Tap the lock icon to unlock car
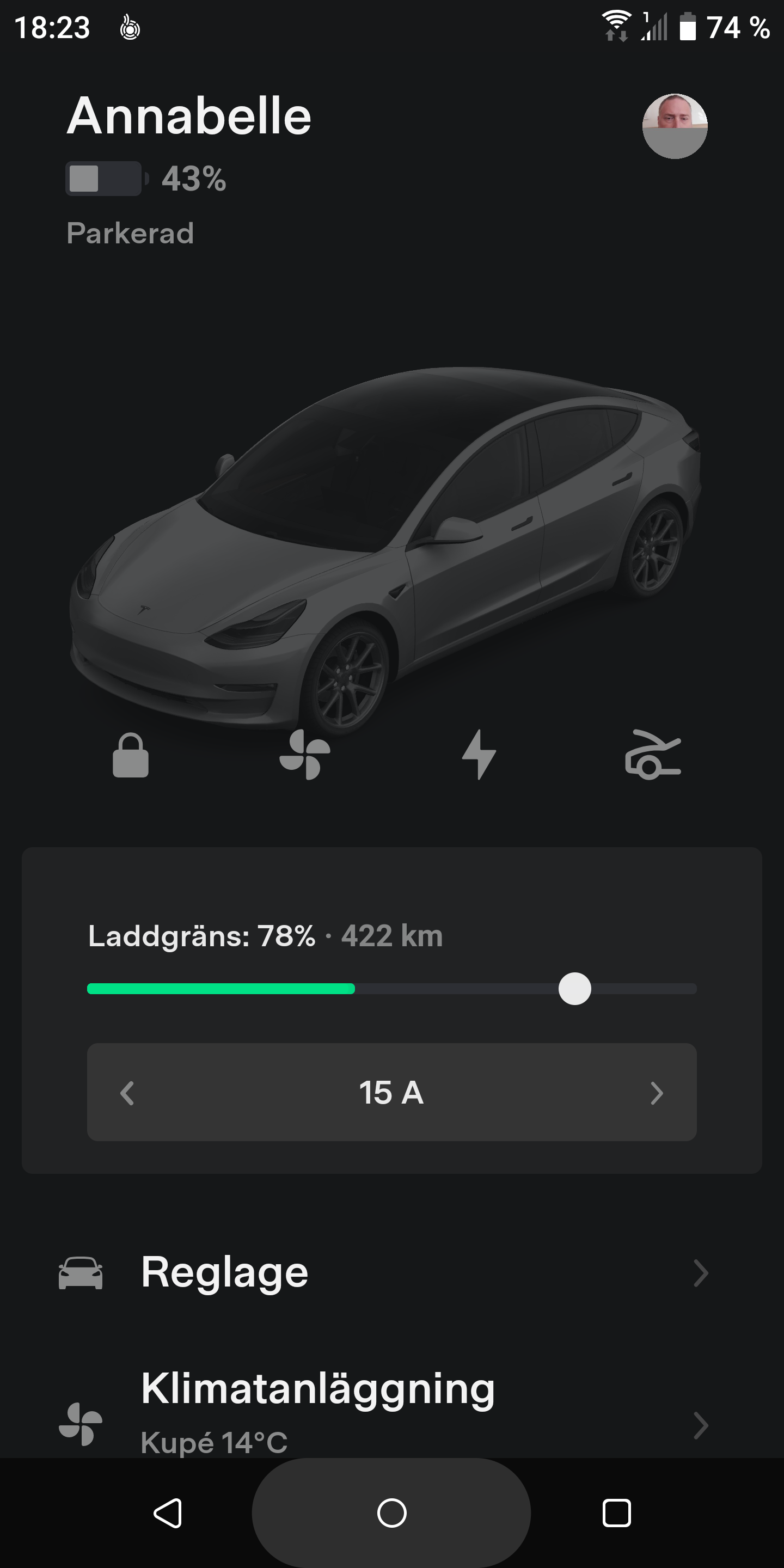Screen dimensions: 784x1568 (130, 755)
